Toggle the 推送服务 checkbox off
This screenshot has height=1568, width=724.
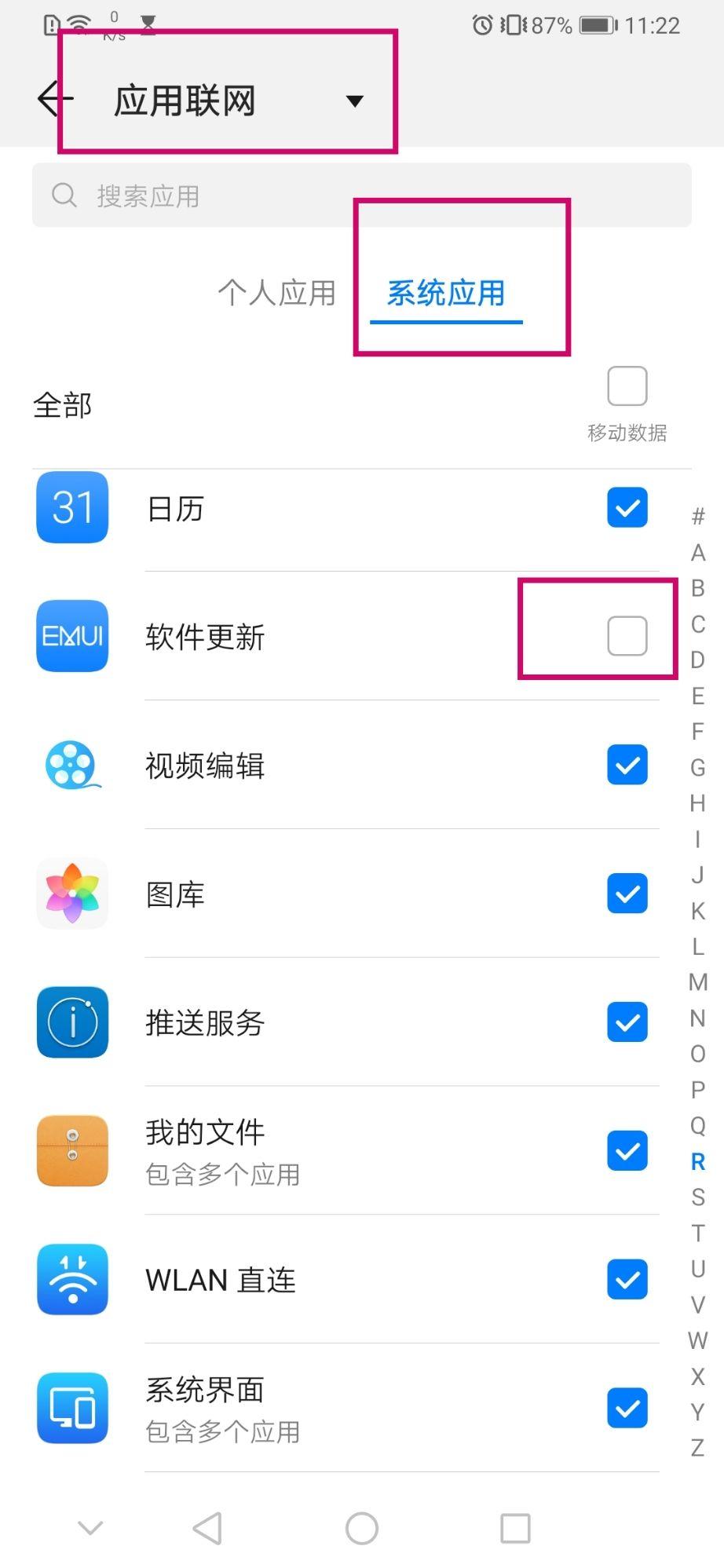pyautogui.click(x=627, y=1022)
